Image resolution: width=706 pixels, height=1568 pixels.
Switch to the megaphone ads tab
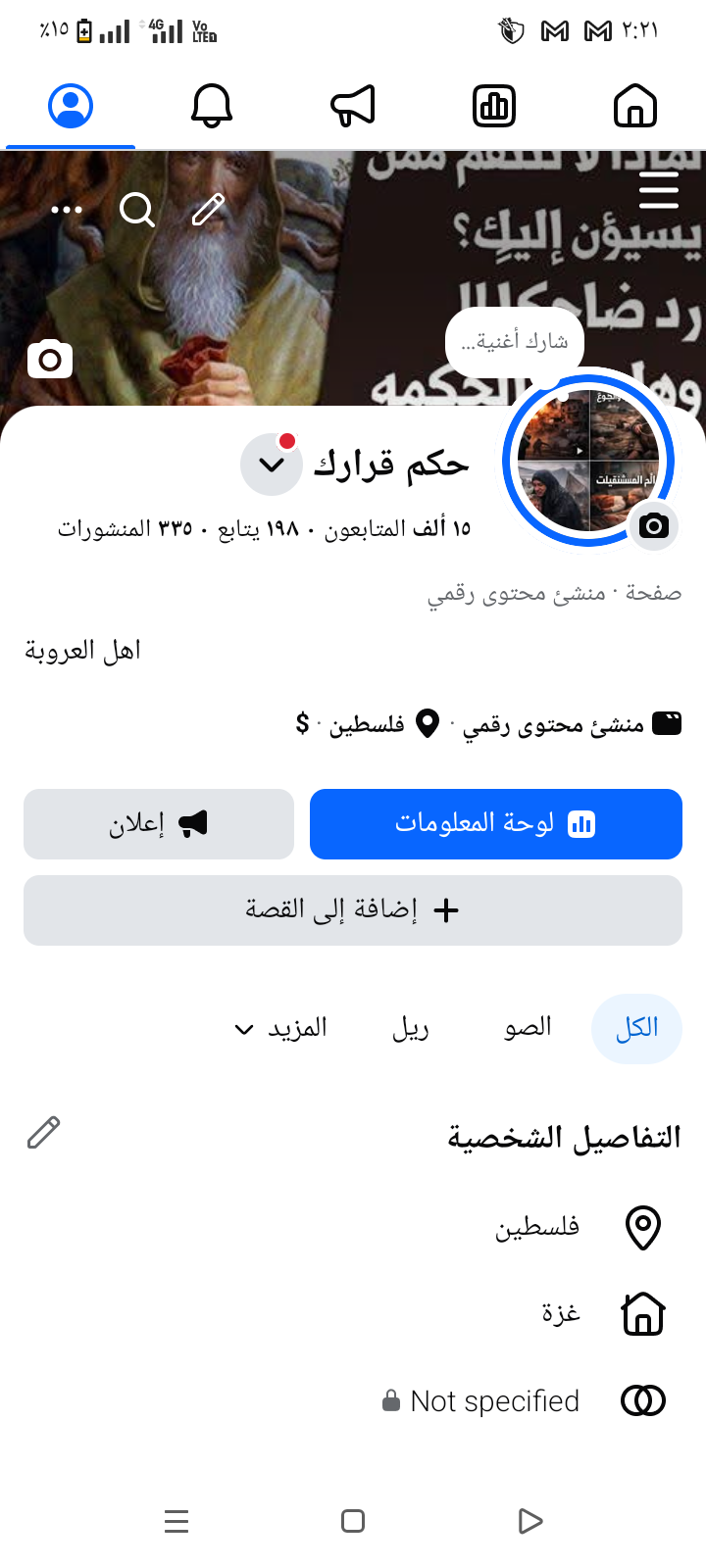tap(353, 106)
